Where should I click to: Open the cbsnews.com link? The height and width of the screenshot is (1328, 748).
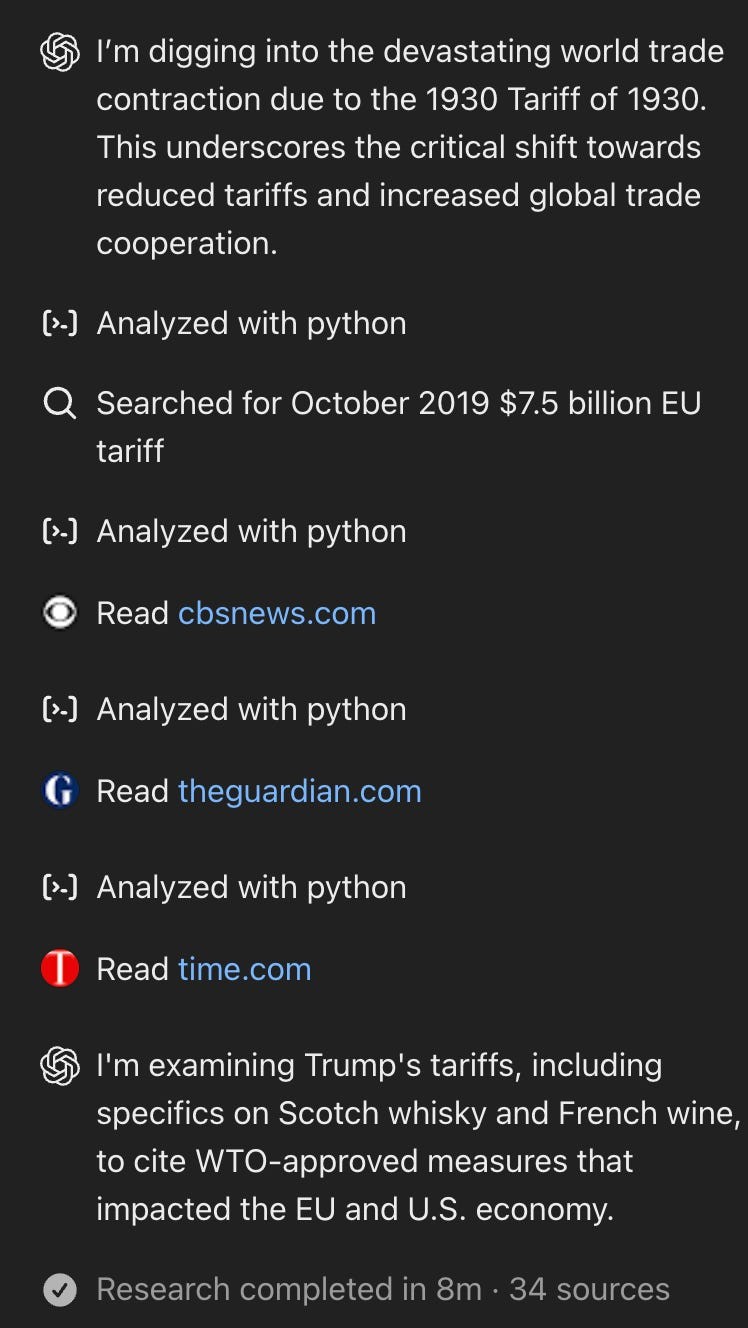click(276, 613)
